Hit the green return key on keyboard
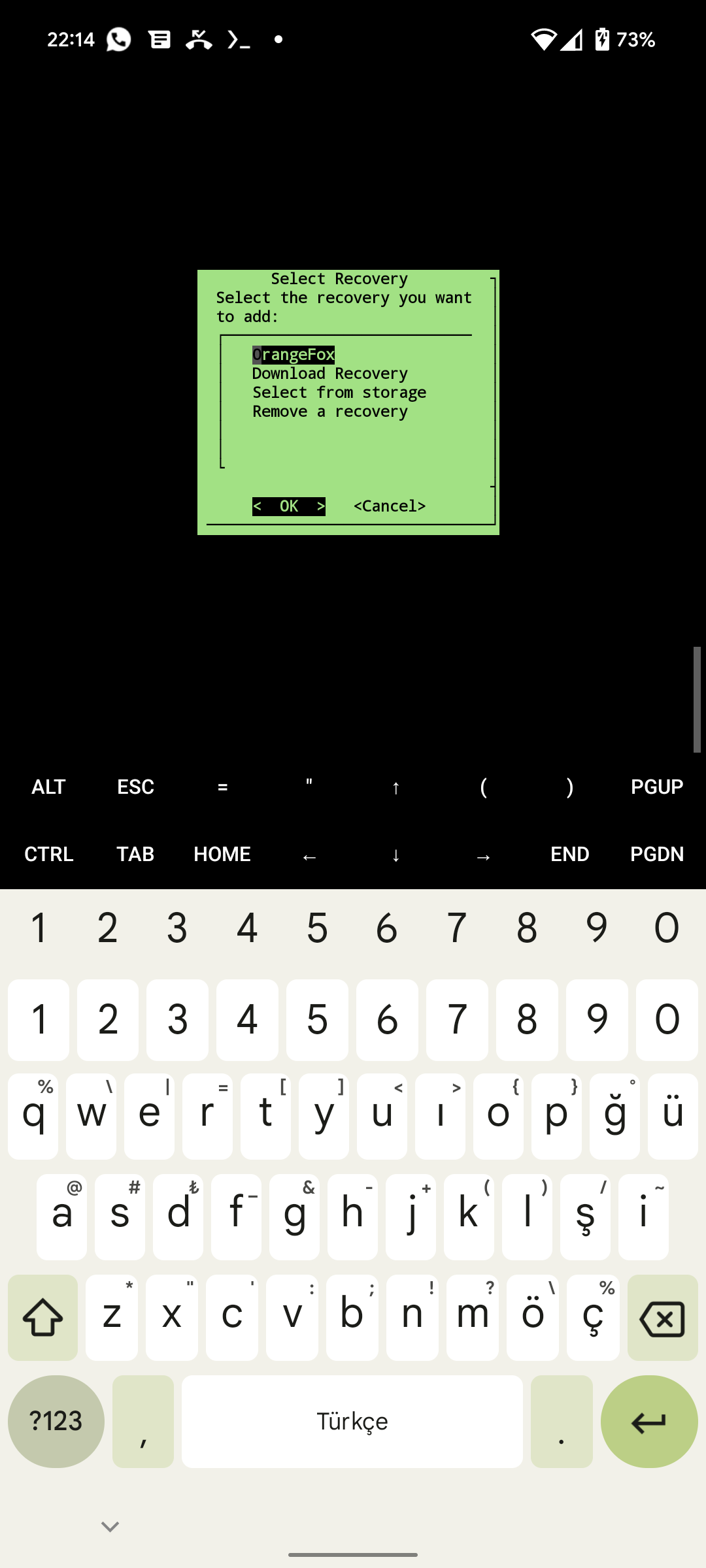This screenshot has height=1568, width=706. pos(649,1422)
